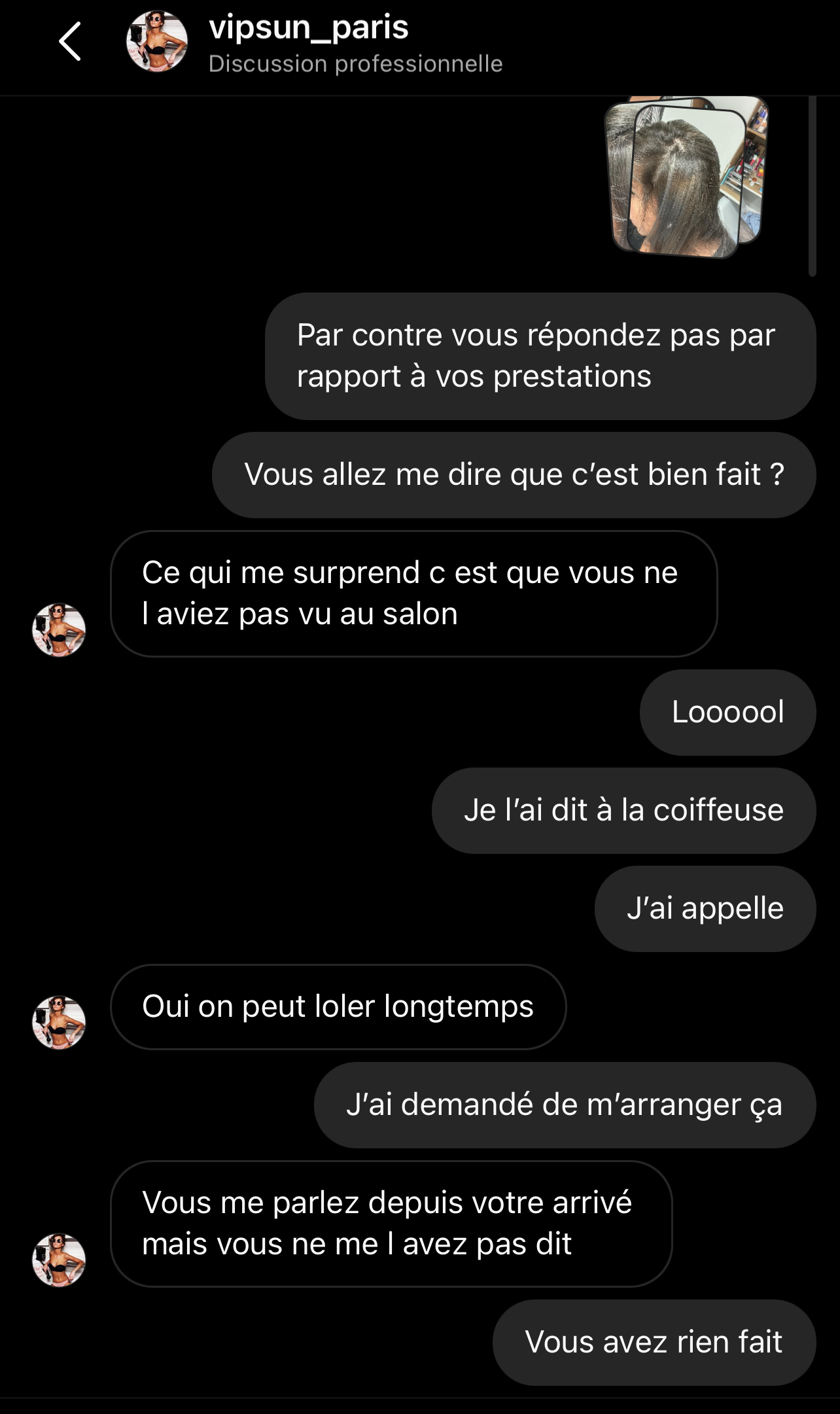
Task: Open the vipsun_paris profile from the header
Action: pyautogui.click(x=308, y=28)
